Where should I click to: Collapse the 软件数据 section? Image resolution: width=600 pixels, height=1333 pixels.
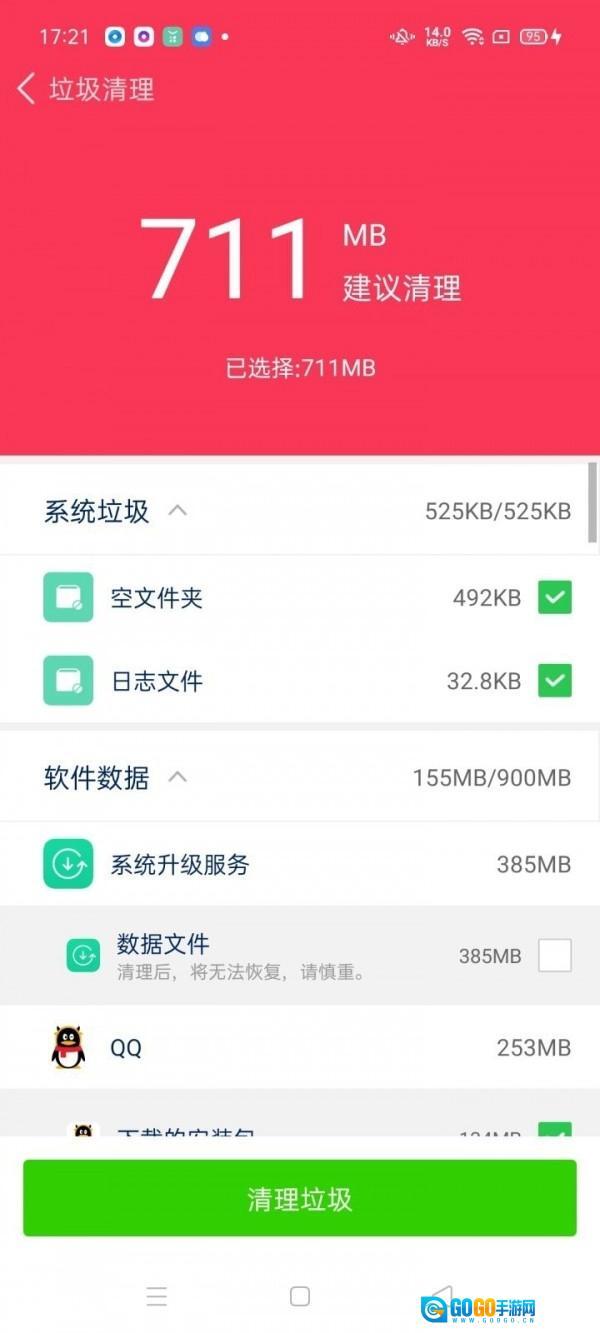tap(177, 777)
